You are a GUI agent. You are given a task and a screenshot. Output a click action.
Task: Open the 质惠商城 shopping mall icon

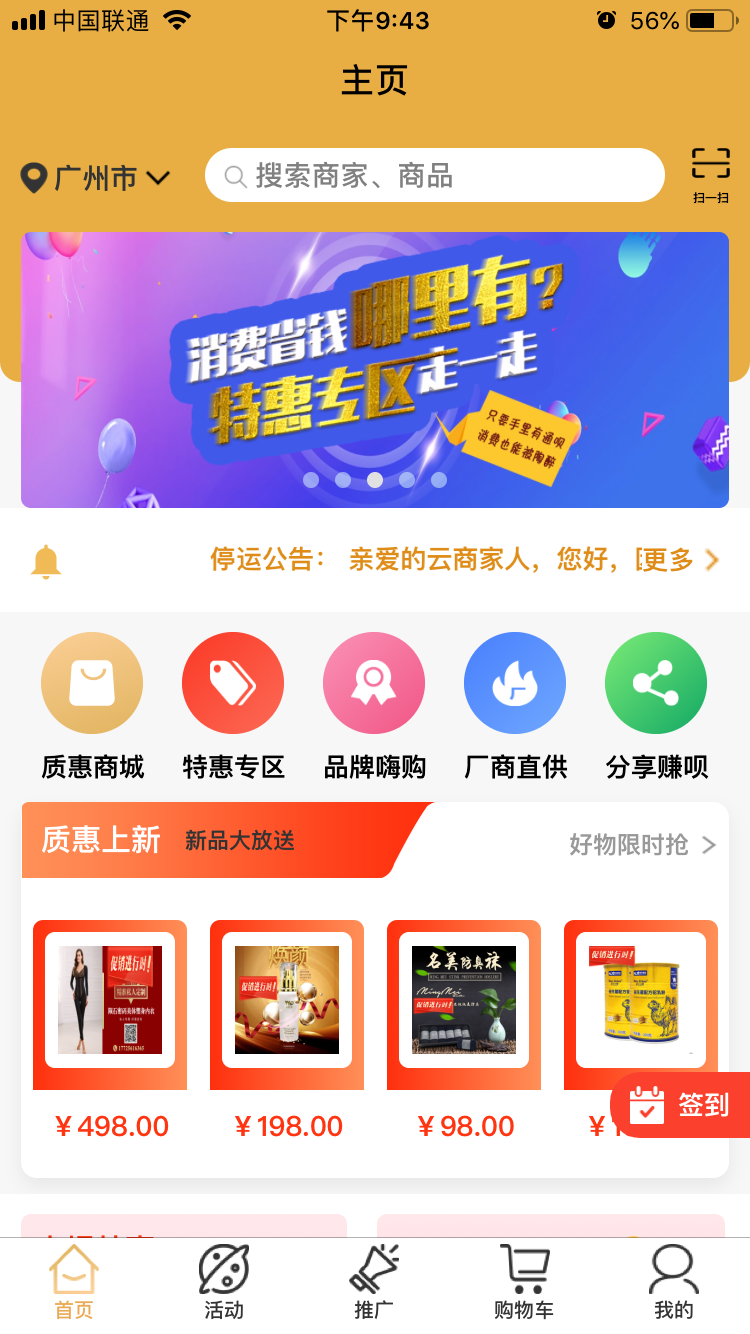[x=92, y=683]
